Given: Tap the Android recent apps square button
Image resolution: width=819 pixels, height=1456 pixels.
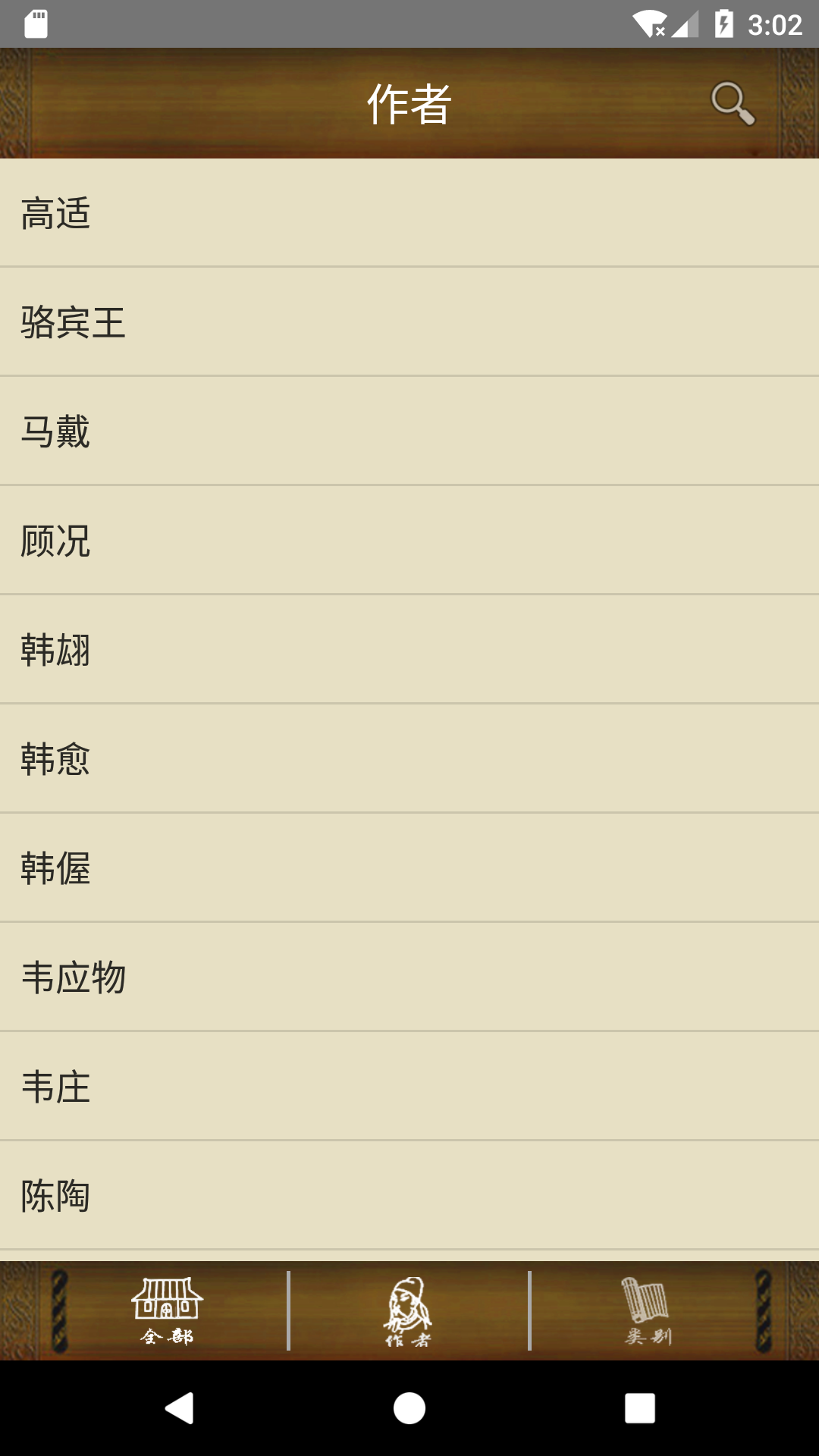Looking at the screenshot, I should pyautogui.click(x=639, y=1410).
